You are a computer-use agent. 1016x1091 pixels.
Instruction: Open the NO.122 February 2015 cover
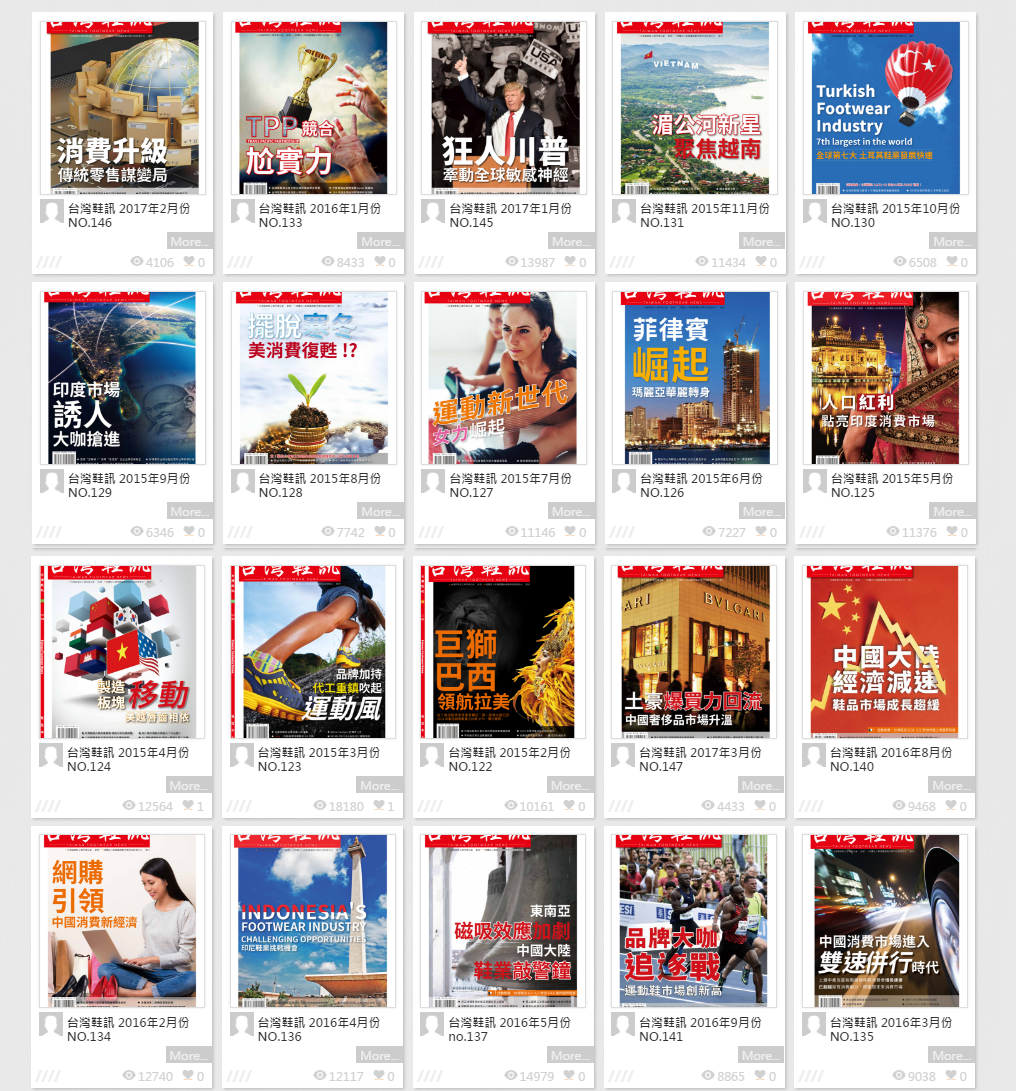(x=504, y=651)
